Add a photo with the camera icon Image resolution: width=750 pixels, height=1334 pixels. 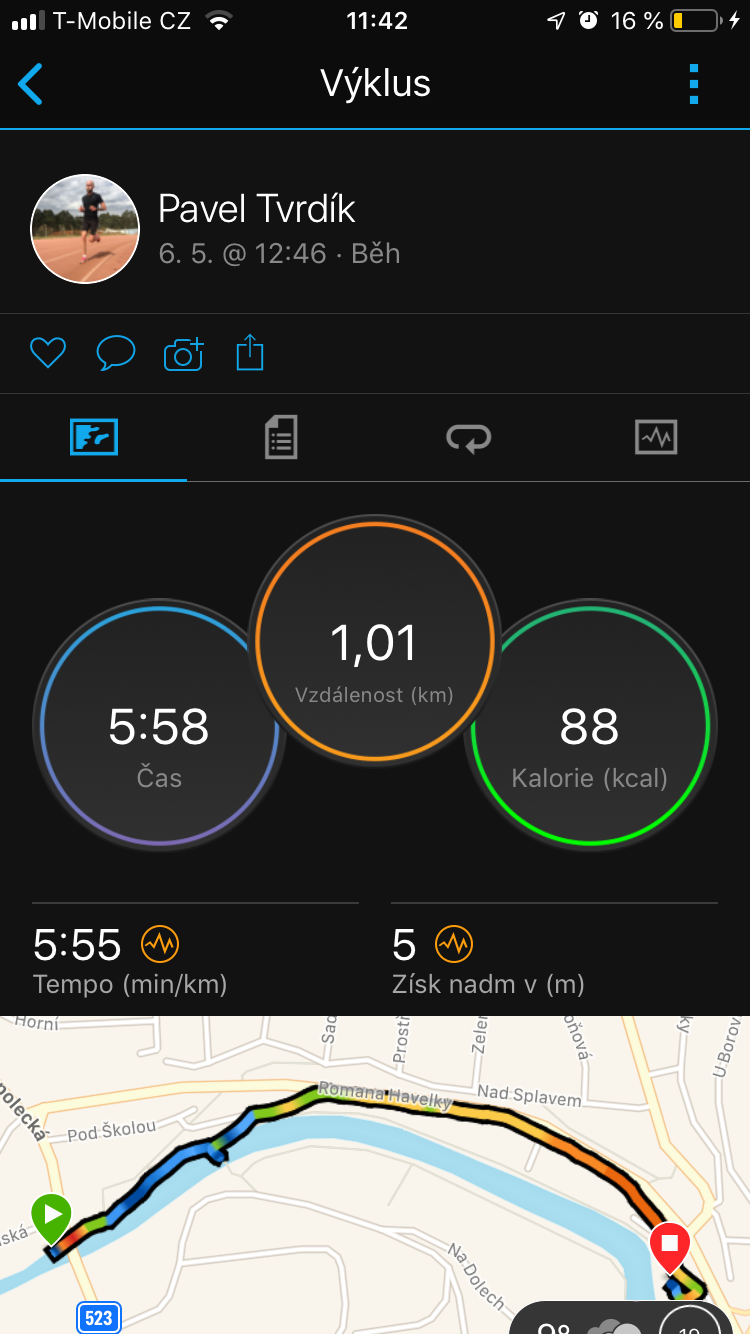coord(183,353)
